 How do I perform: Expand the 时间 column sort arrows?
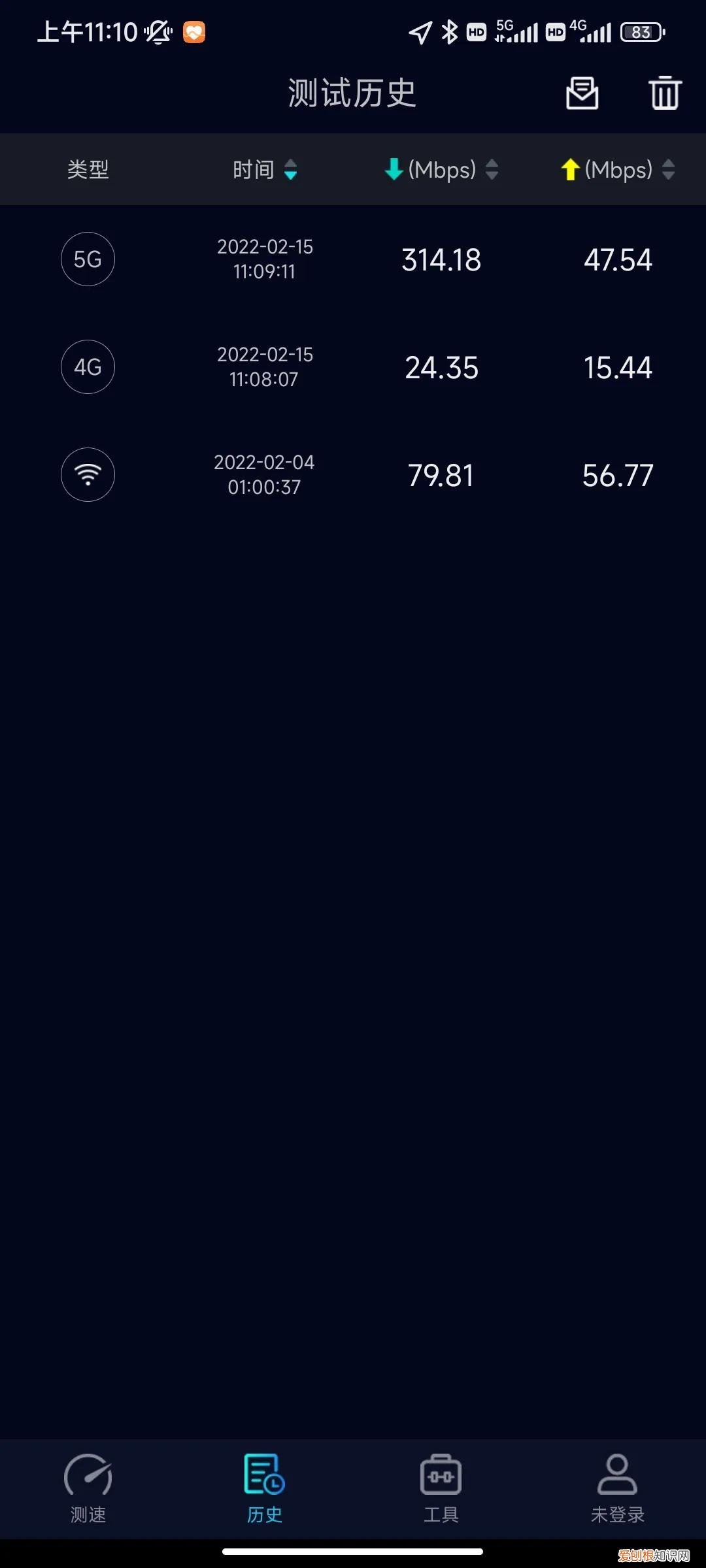292,171
